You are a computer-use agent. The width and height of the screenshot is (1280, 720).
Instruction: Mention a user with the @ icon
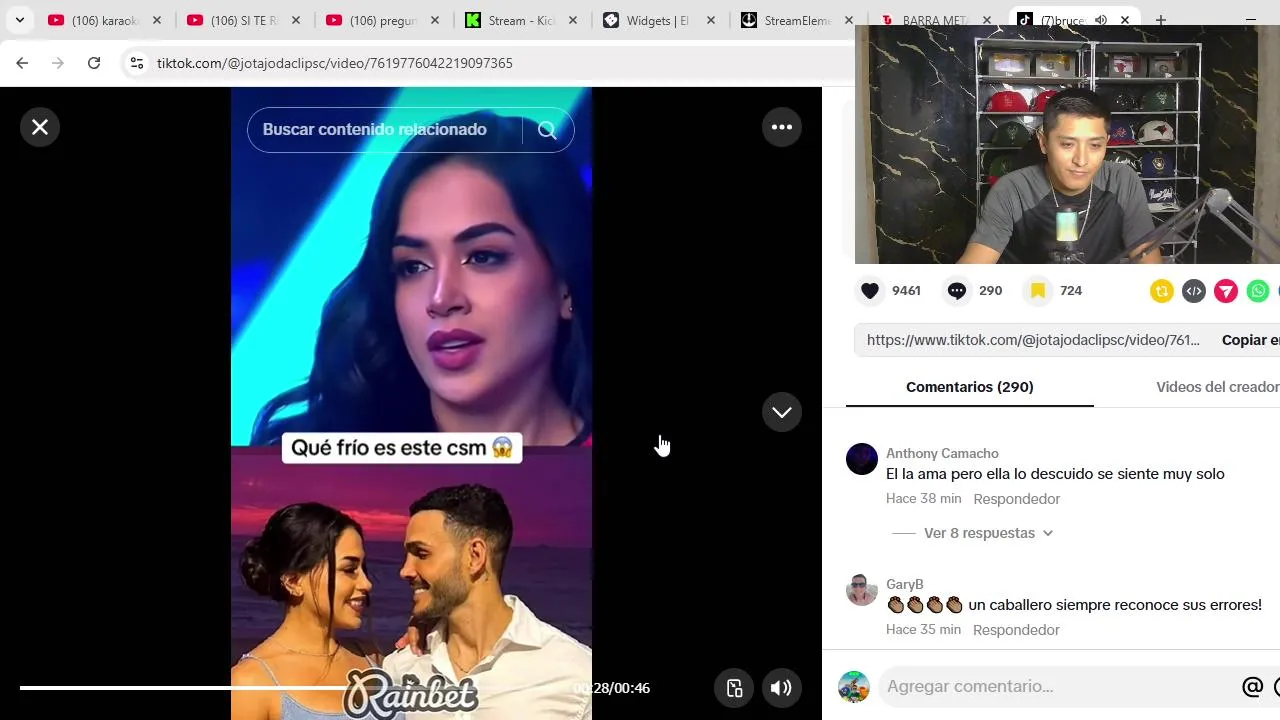1252,687
